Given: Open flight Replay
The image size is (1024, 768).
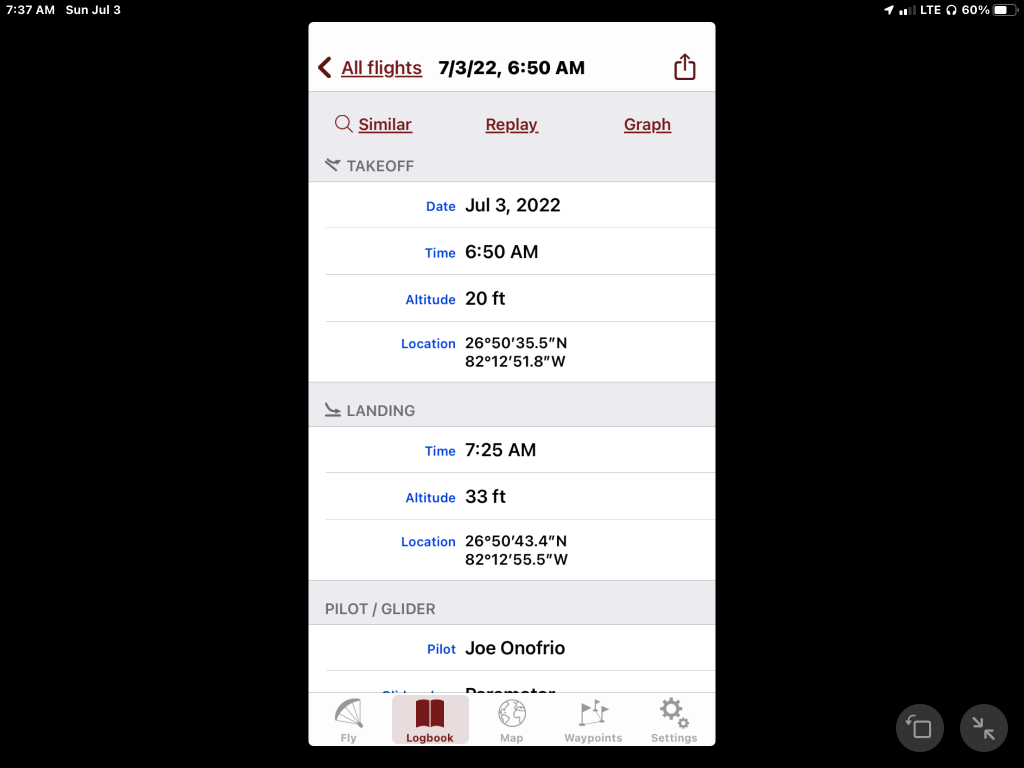Looking at the screenshot, I should (511, 124).
